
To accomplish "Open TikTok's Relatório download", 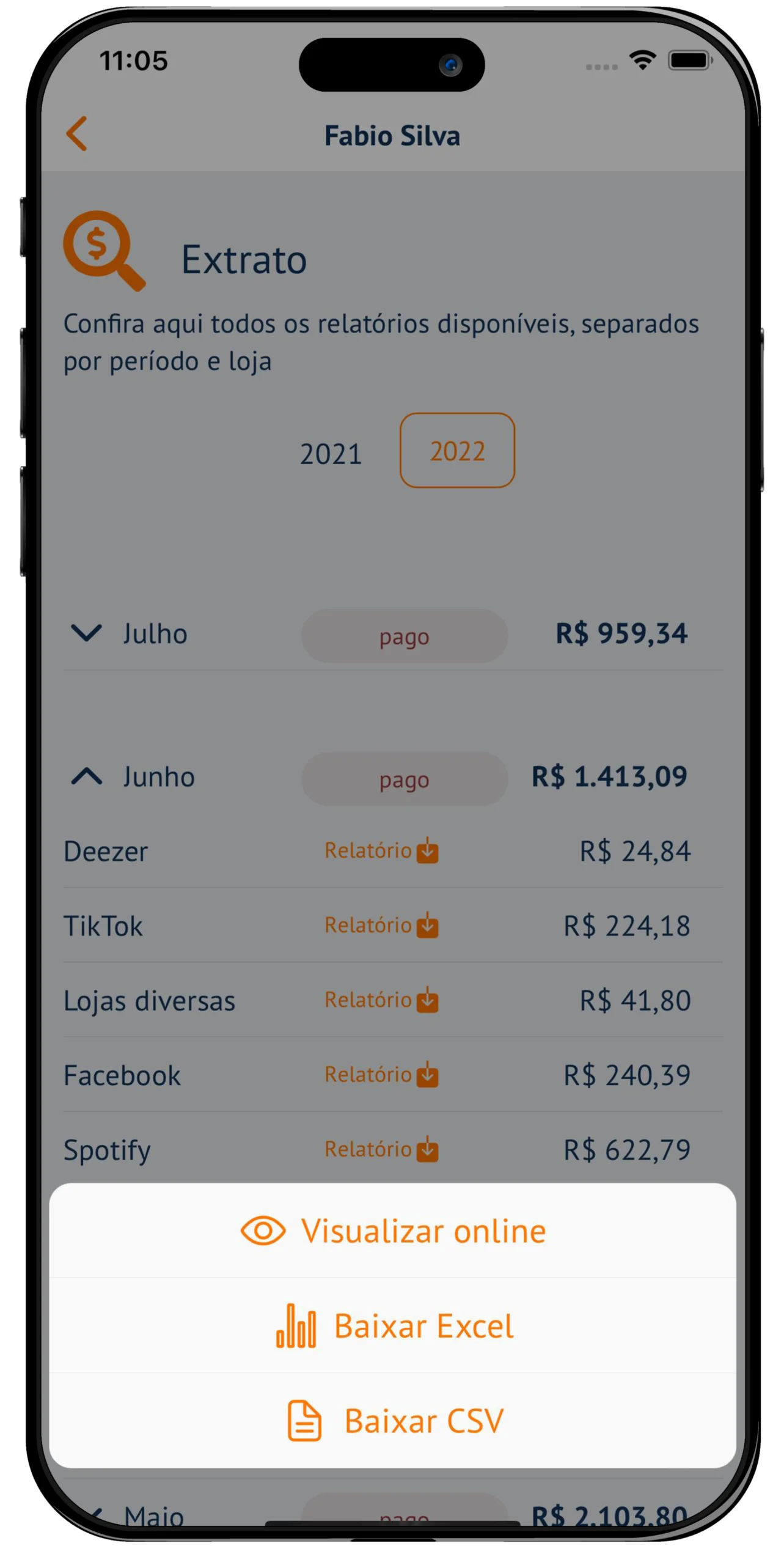I will [x=381, y=925].
